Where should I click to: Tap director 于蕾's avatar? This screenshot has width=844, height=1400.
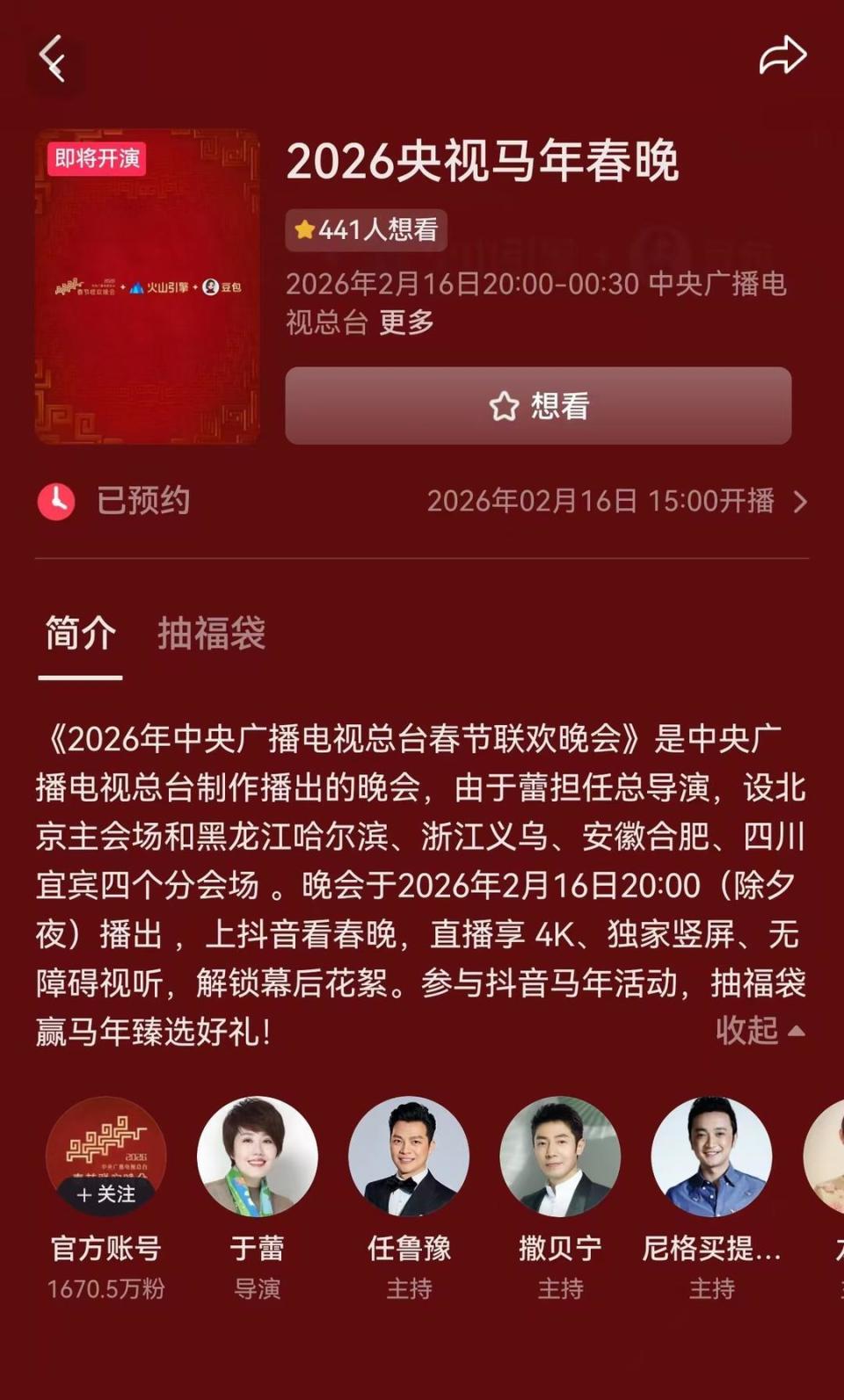[258, 1158]
